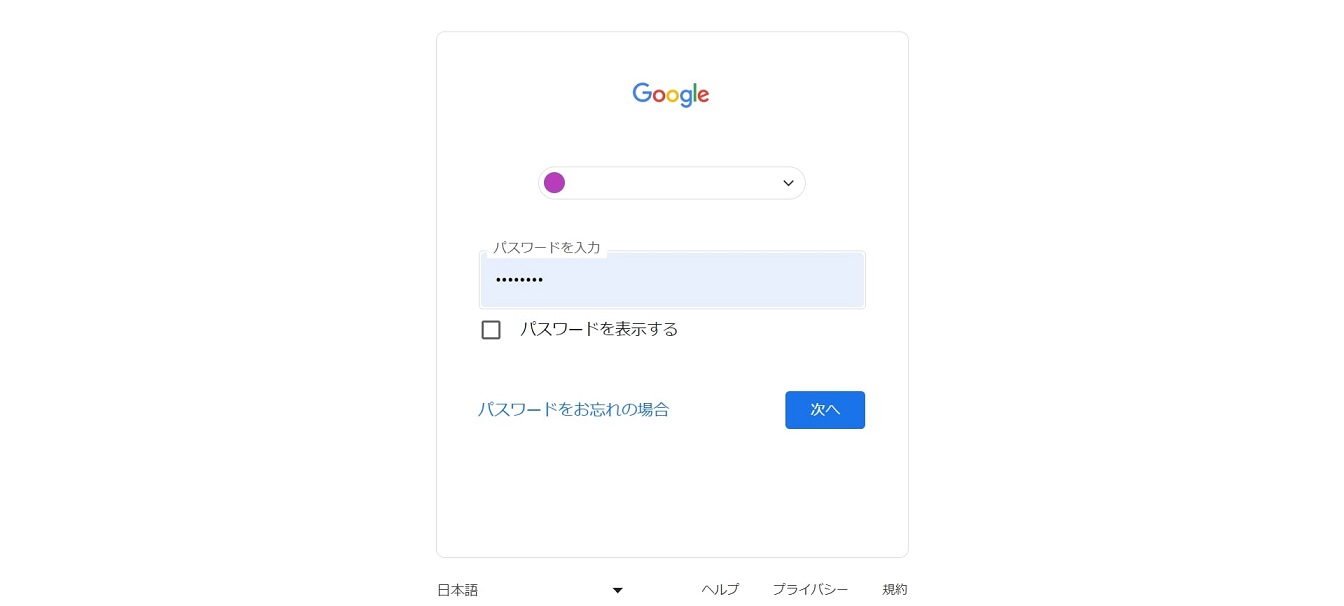Expand the account switcher dropdown
The height and width of the screenshot is (606, 1344).
[672, 183]
